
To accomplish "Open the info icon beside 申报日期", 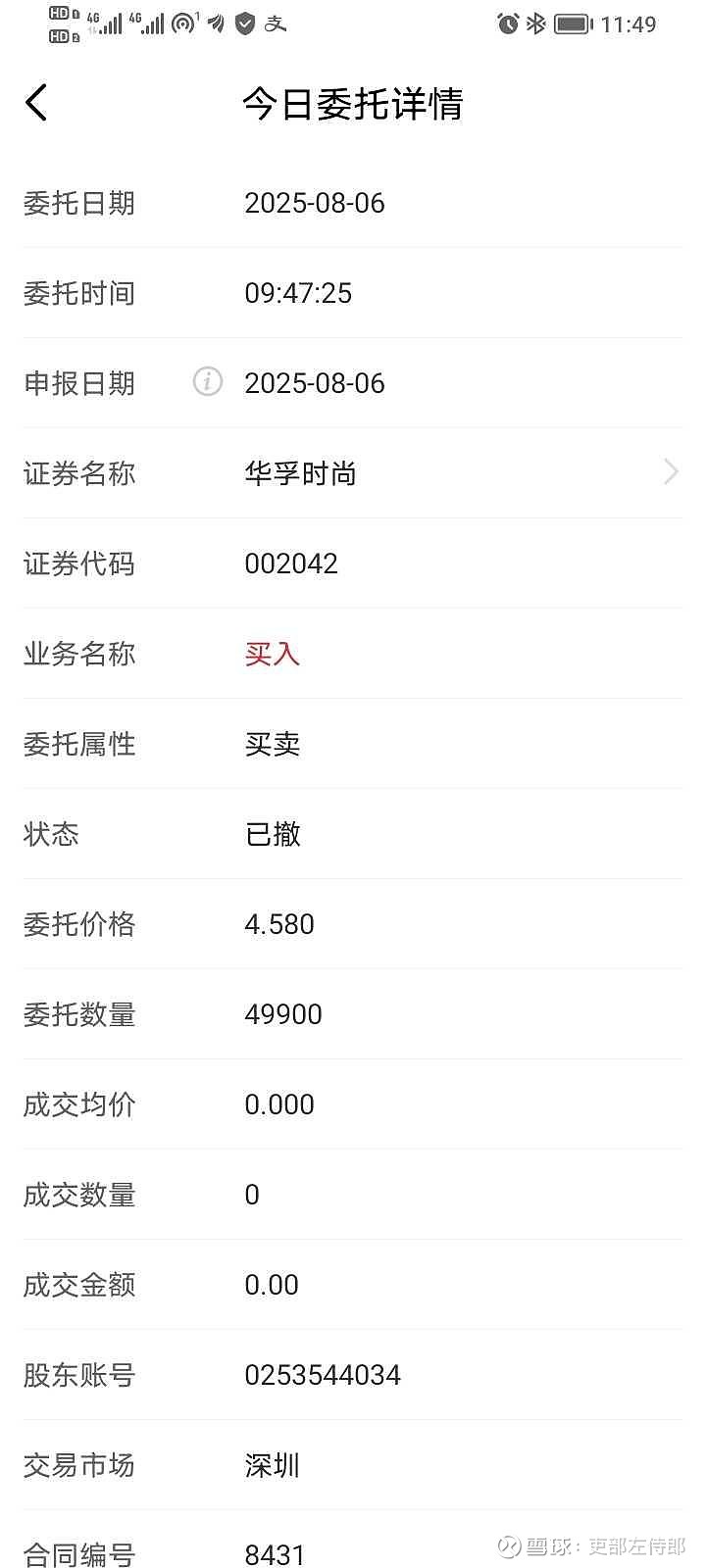I will [208, 381].
